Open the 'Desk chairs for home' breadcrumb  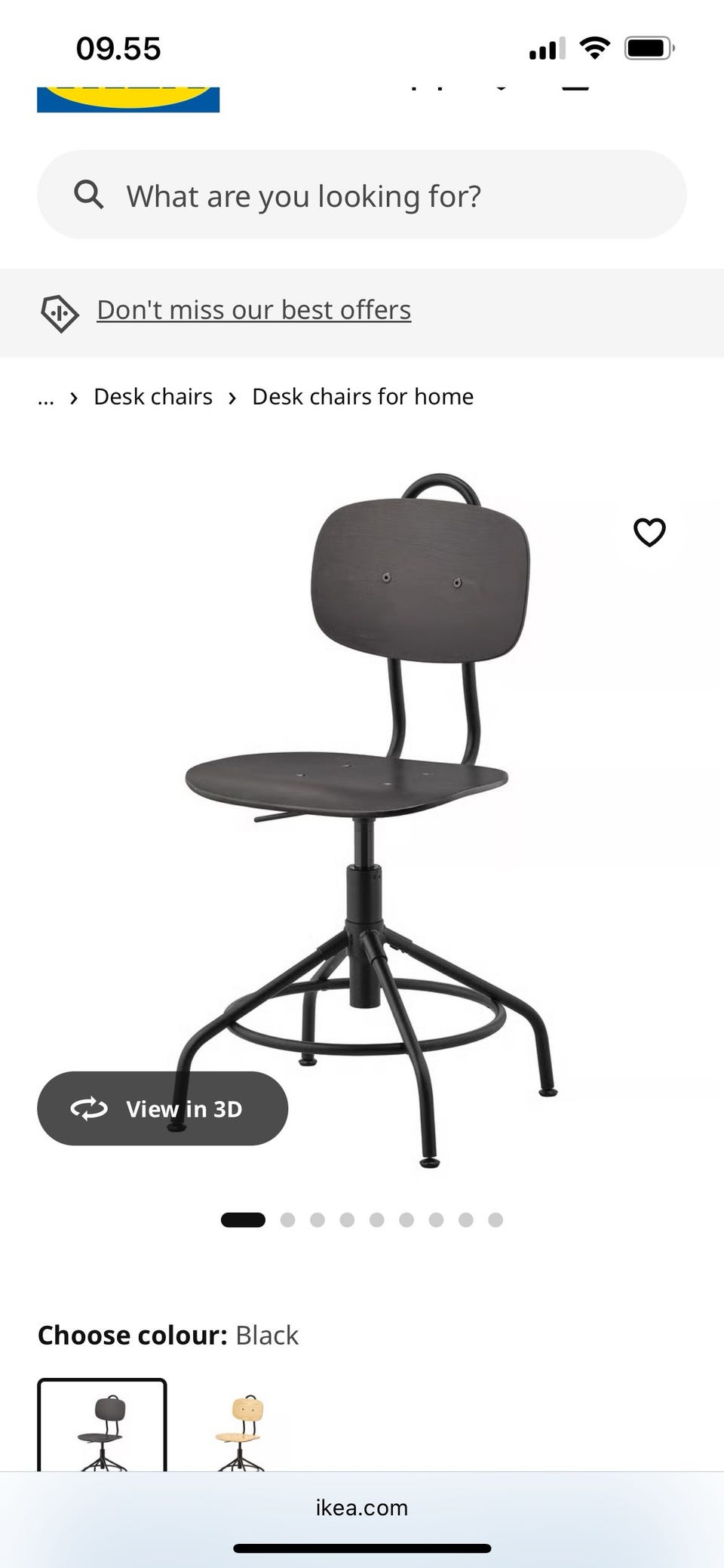363,397
